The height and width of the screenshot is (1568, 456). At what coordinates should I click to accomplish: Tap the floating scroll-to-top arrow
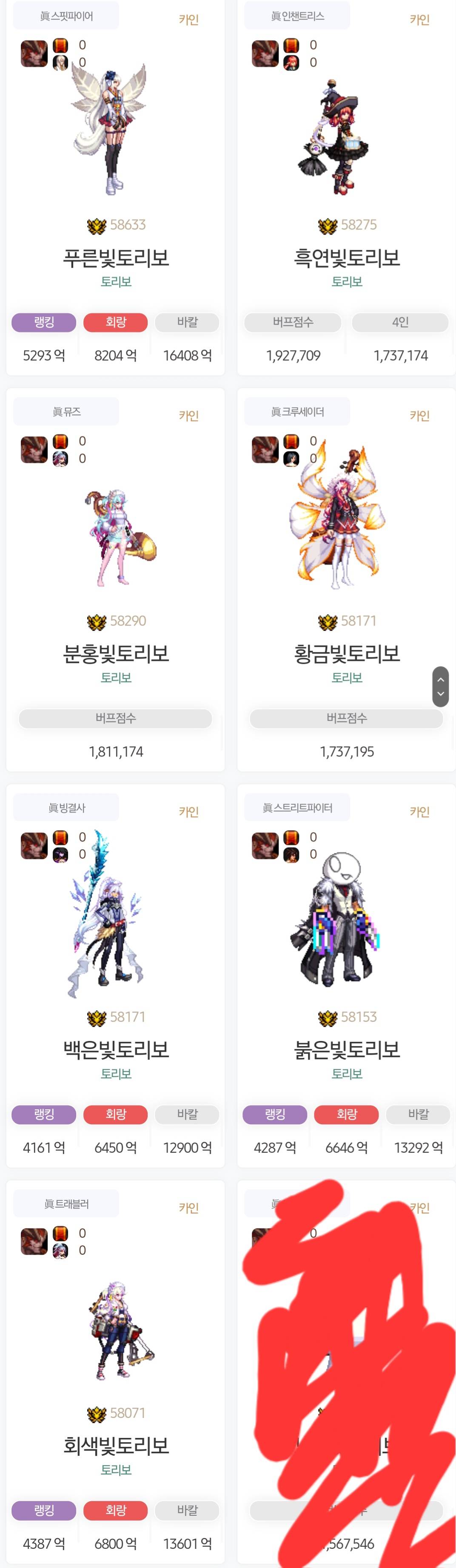pos(441,679)
